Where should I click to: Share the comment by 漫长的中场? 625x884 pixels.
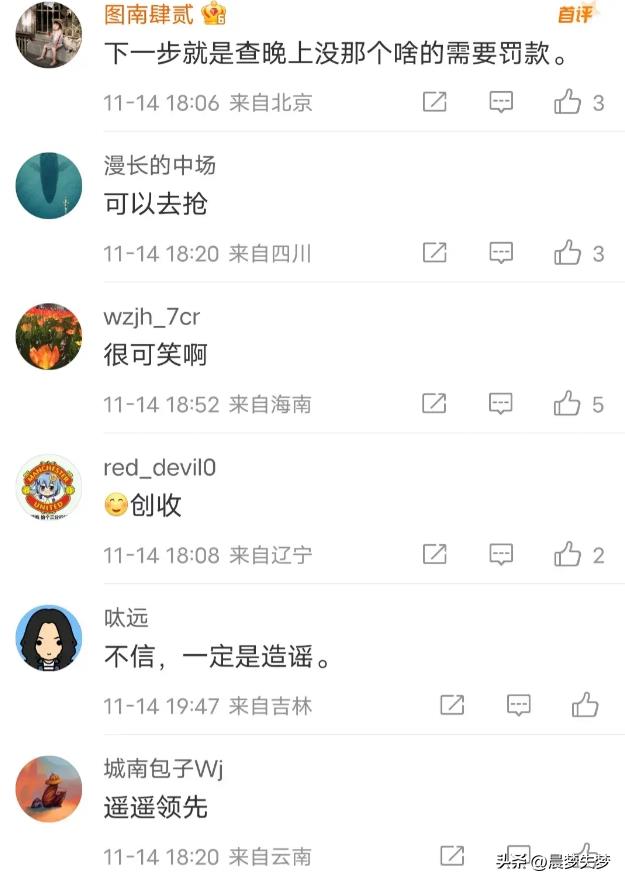[434, 253]
